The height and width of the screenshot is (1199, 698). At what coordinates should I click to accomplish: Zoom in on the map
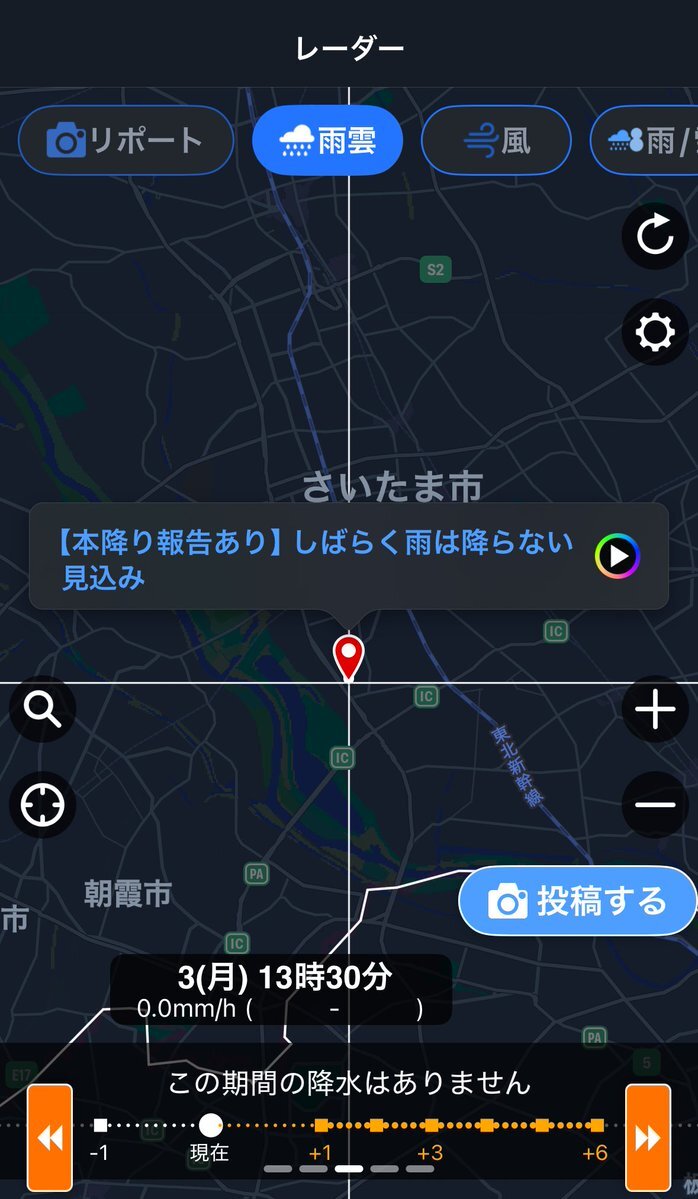click(655, 709)
